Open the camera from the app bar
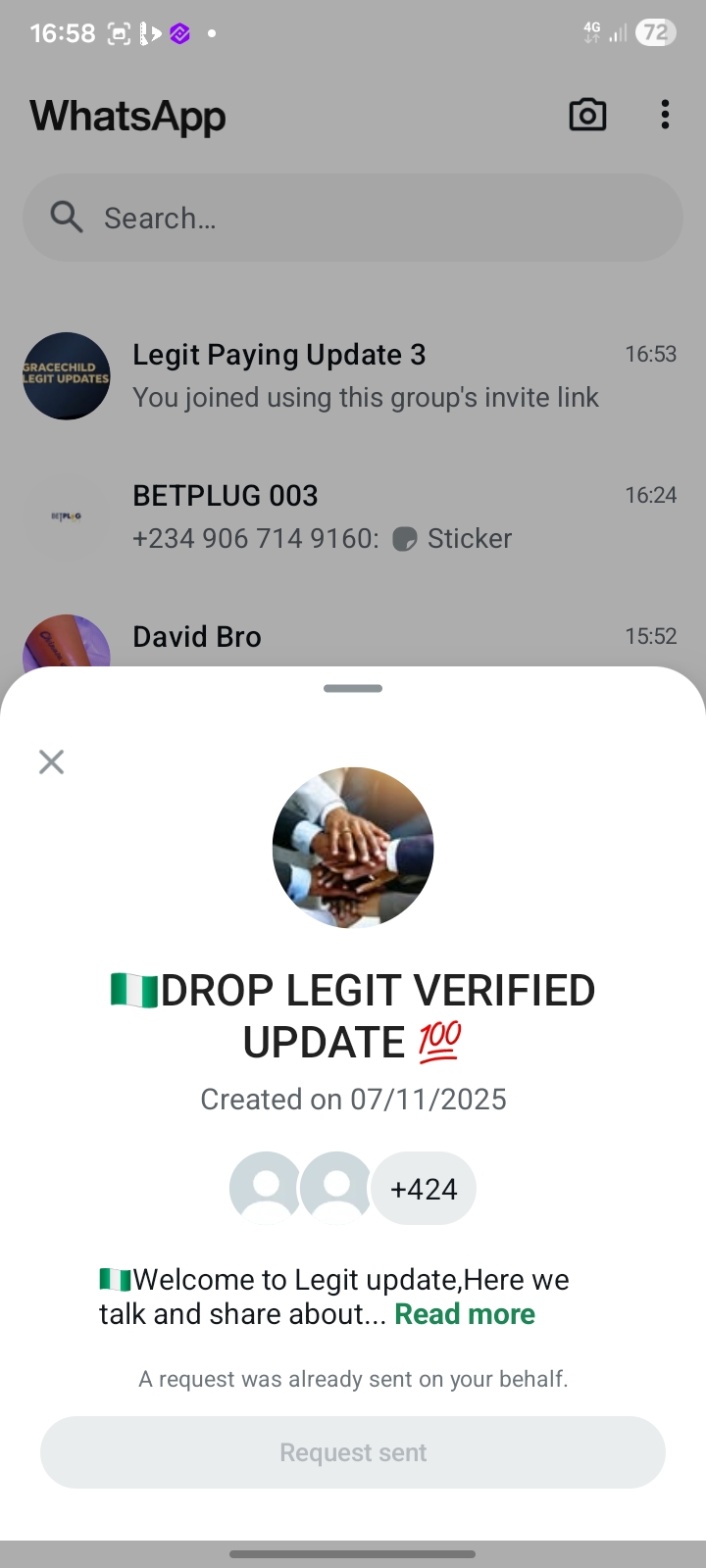This screenshot has height=1568, width=706. 587,116
